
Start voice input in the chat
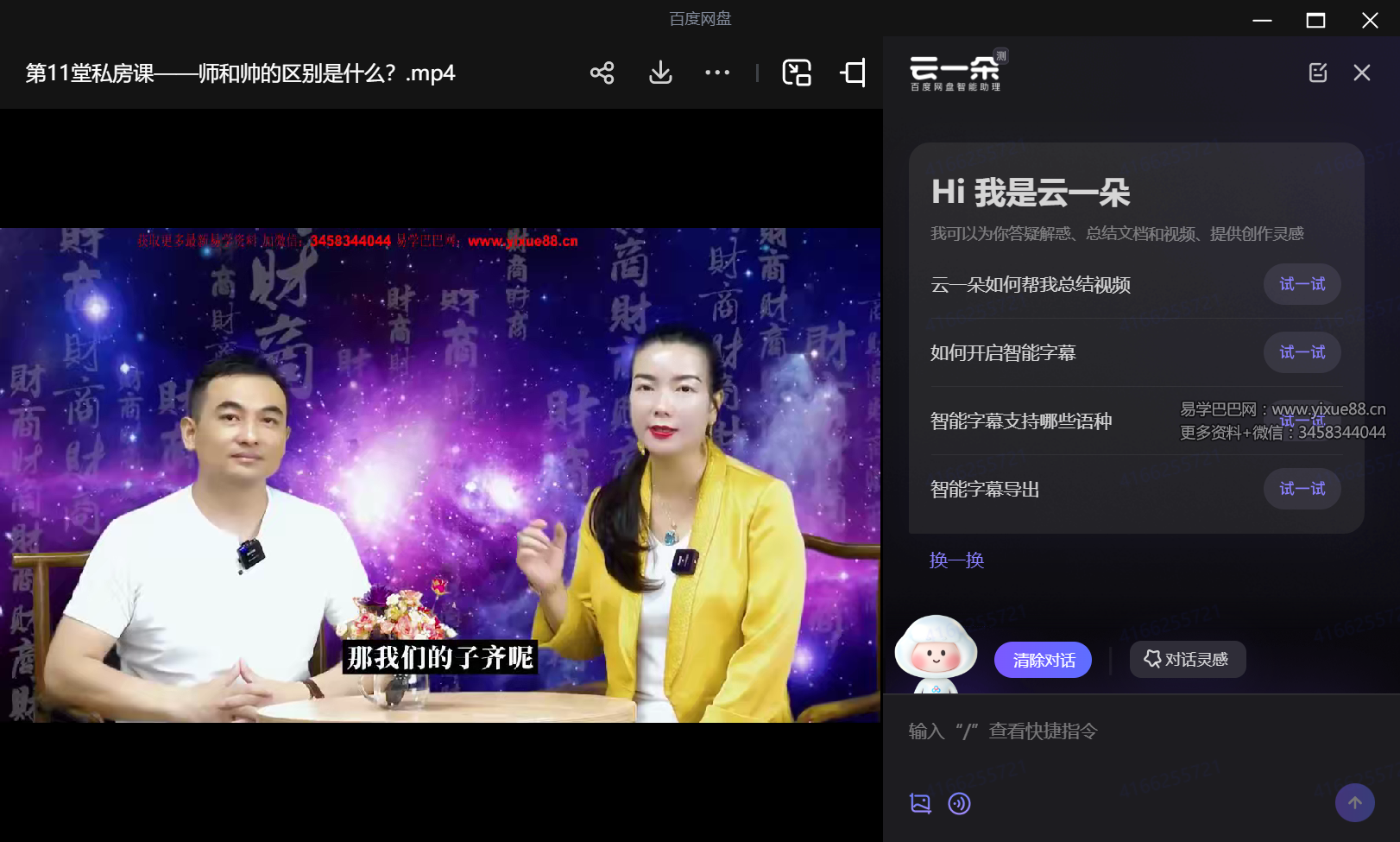tap(959, 804)
